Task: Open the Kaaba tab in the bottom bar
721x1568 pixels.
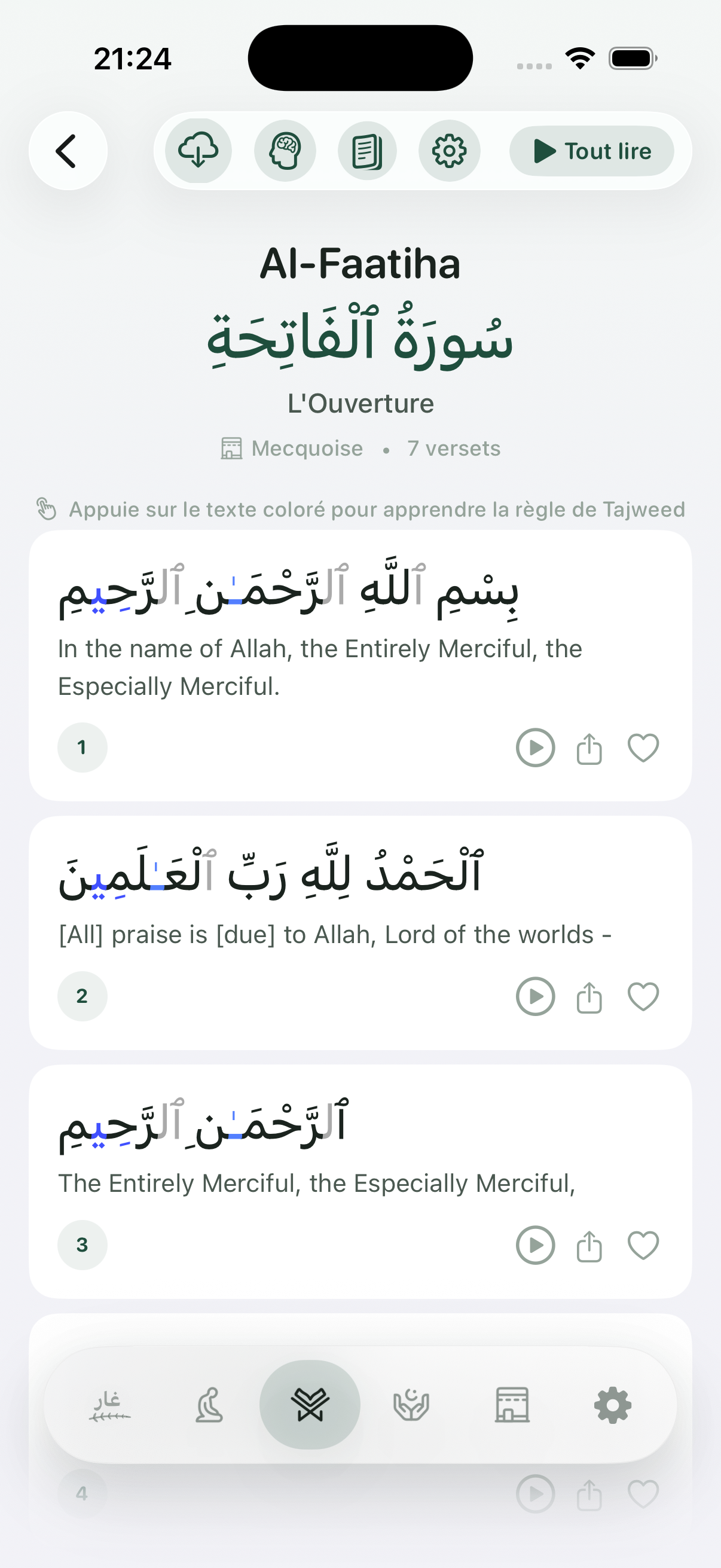Action: (x=512, y=1405)
